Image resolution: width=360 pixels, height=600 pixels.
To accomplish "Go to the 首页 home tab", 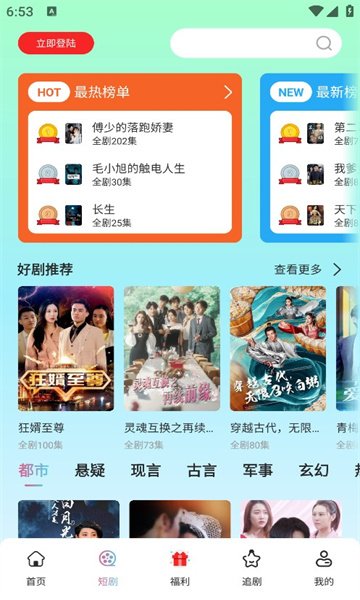I will [36, 568].
